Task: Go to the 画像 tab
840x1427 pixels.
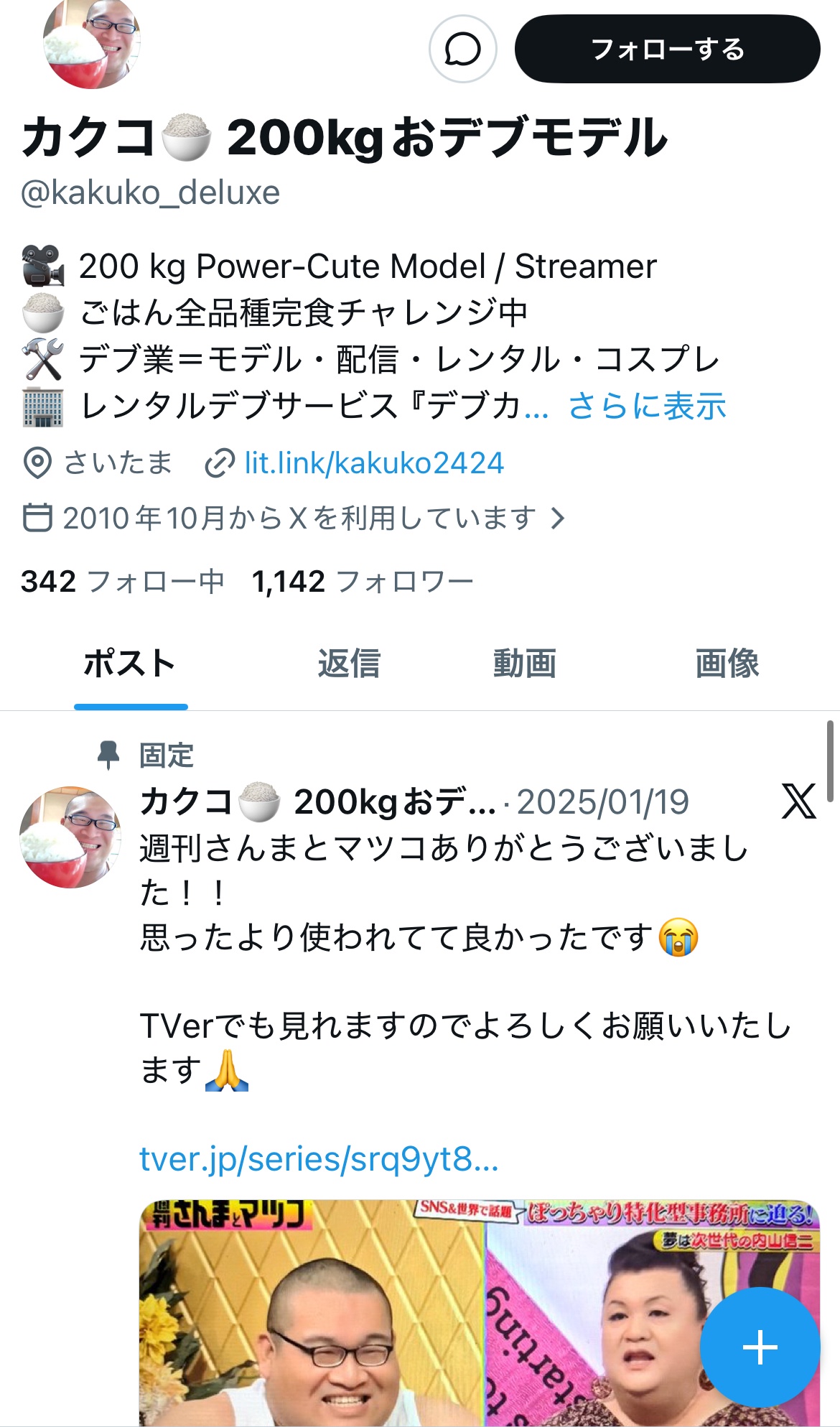Action: click(x=727, y=663)
